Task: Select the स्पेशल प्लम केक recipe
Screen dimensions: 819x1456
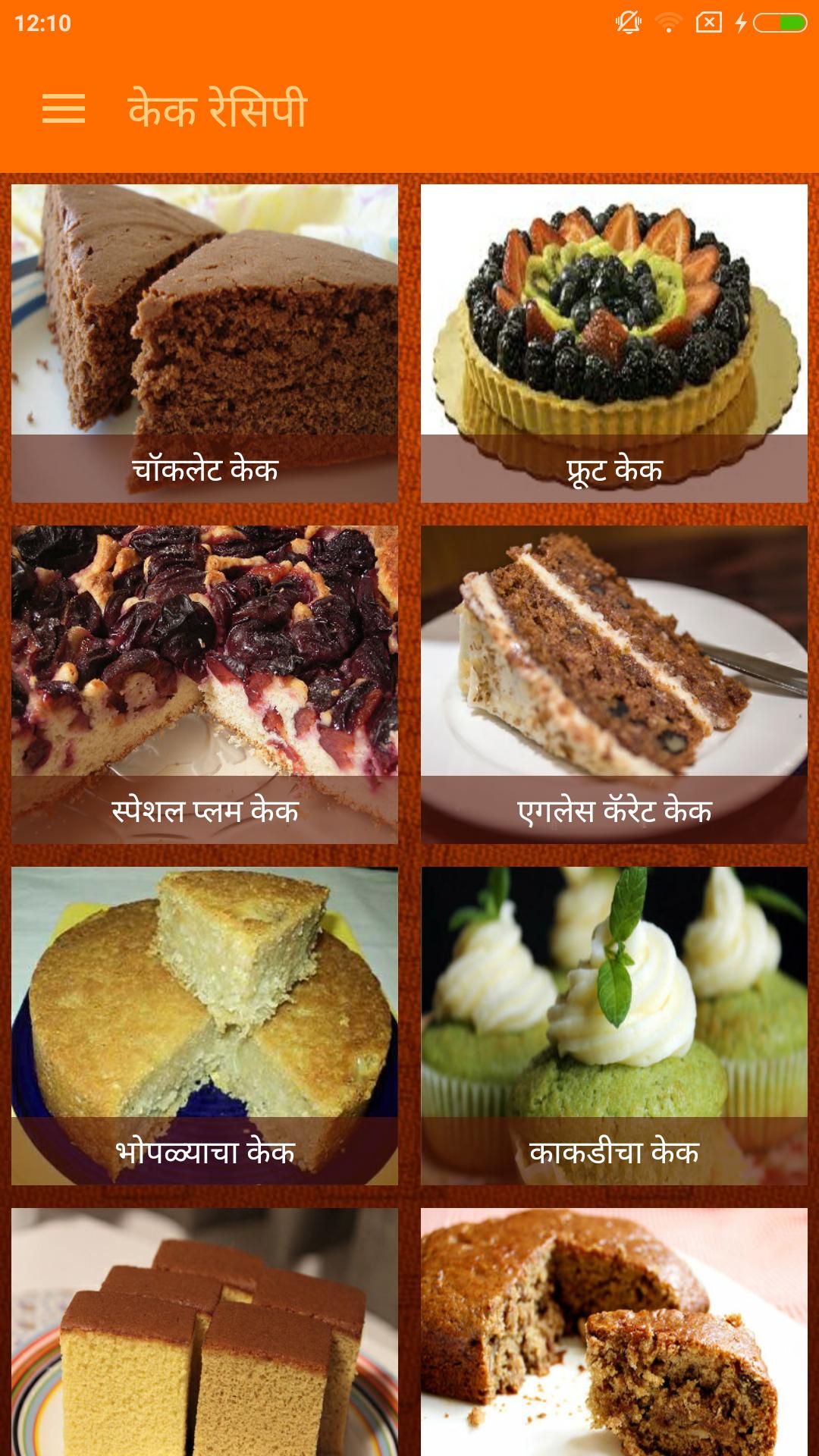Action: (205, 685)
